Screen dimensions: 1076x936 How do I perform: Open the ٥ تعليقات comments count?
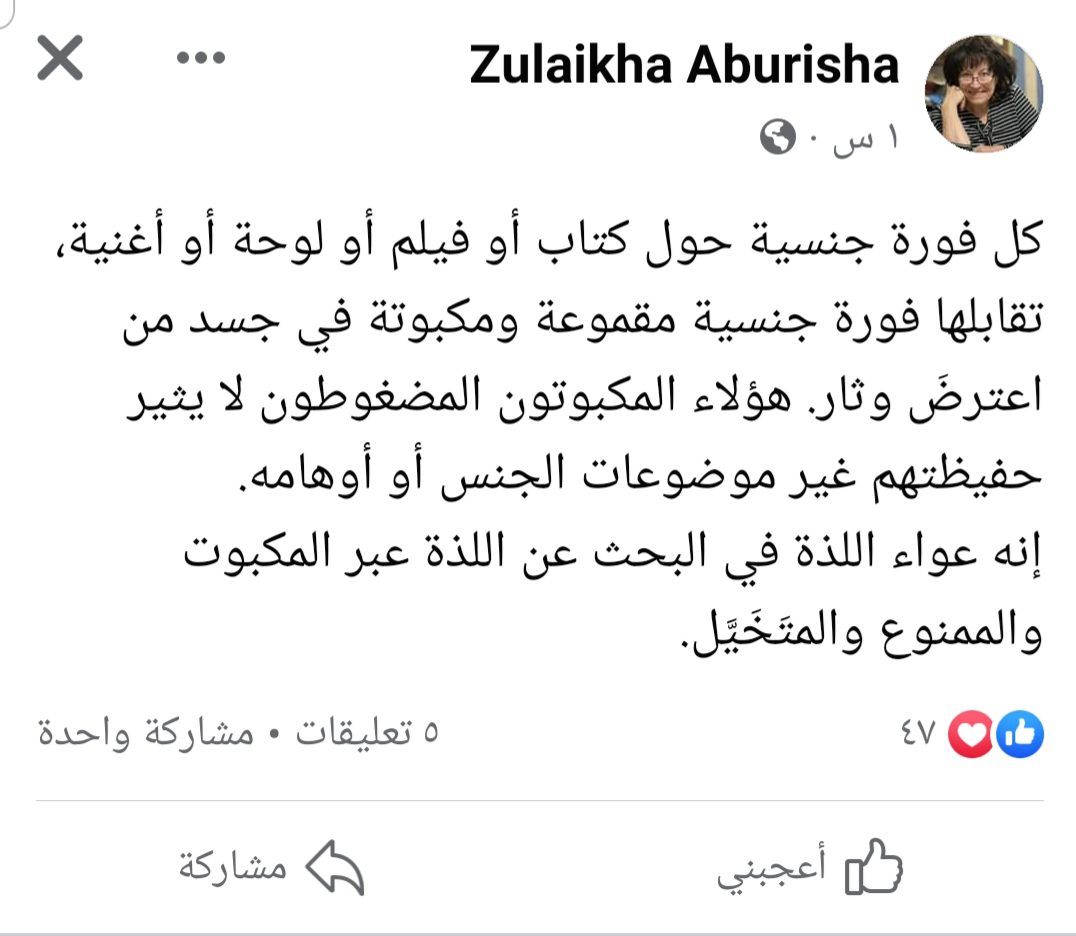[366, 735]
